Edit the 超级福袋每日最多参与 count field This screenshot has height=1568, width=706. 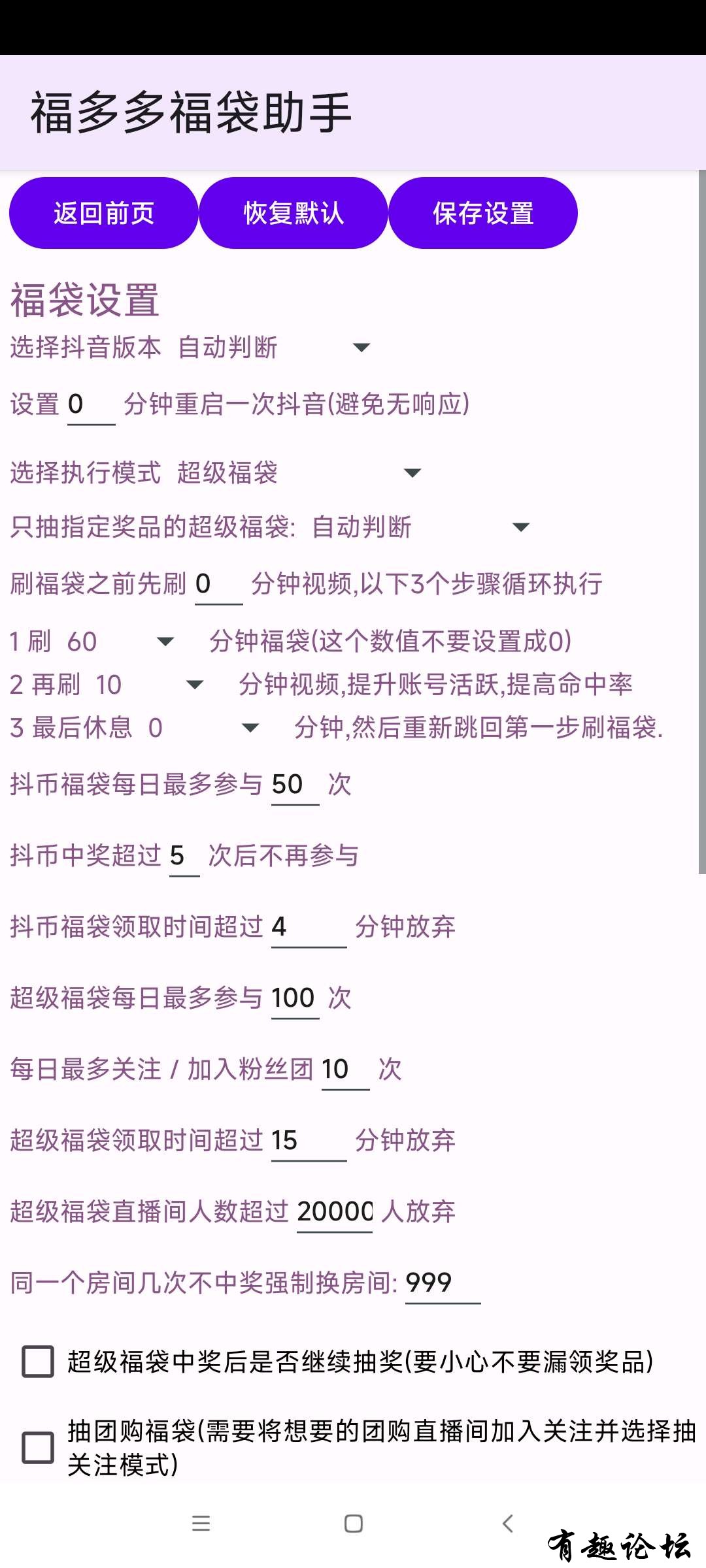point(294,998)
